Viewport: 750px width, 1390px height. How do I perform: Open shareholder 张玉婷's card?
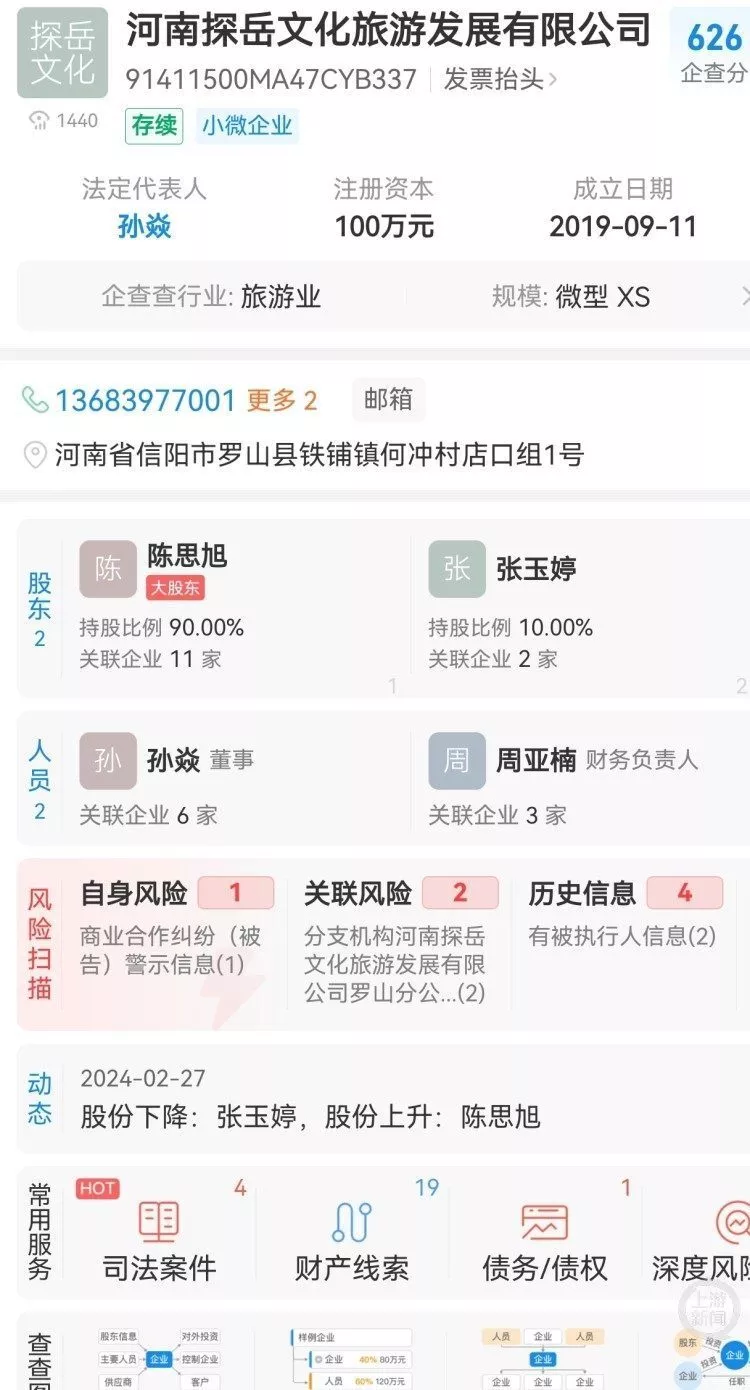click(535, 568)
